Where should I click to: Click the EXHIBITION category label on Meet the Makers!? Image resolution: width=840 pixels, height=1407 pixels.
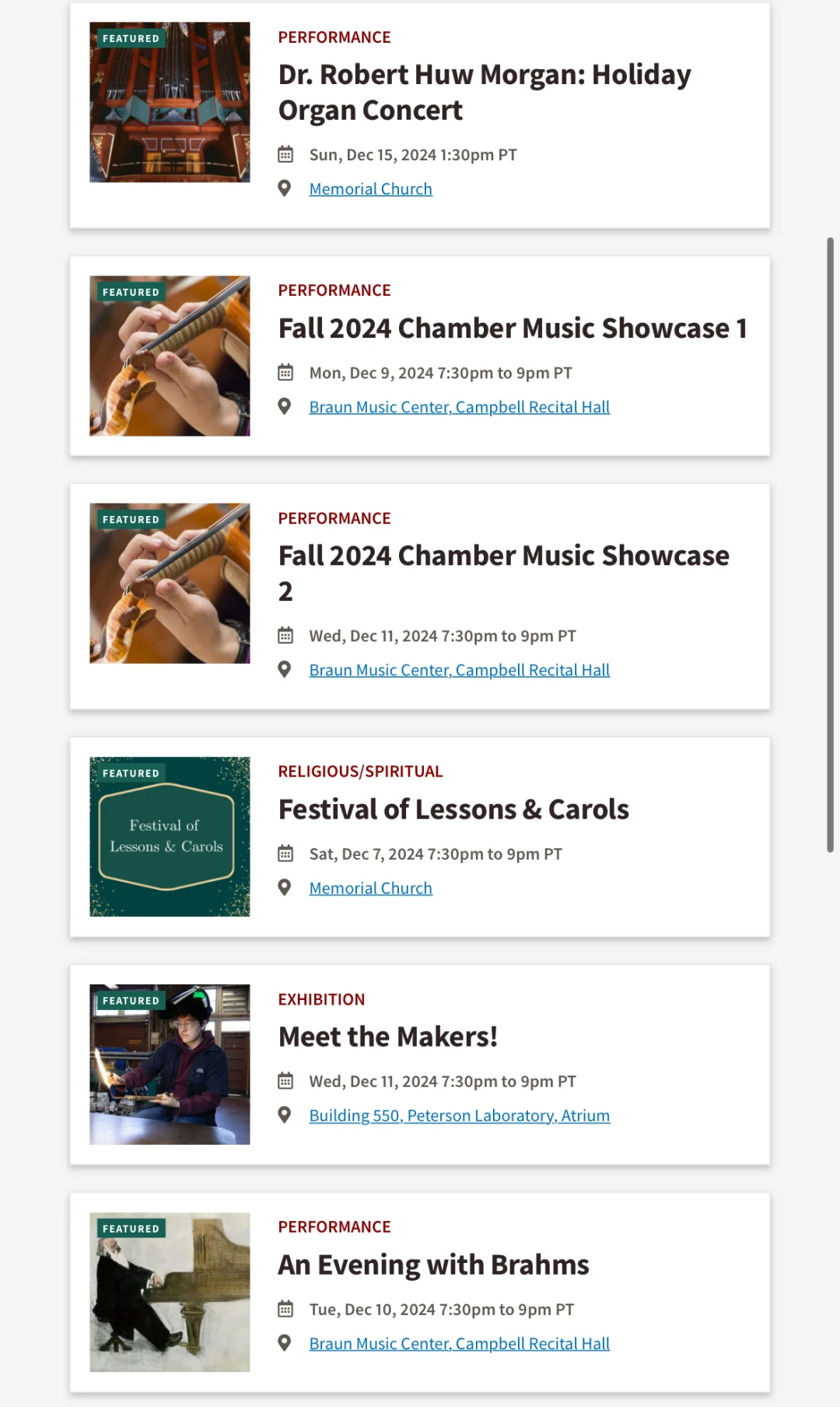320,998
